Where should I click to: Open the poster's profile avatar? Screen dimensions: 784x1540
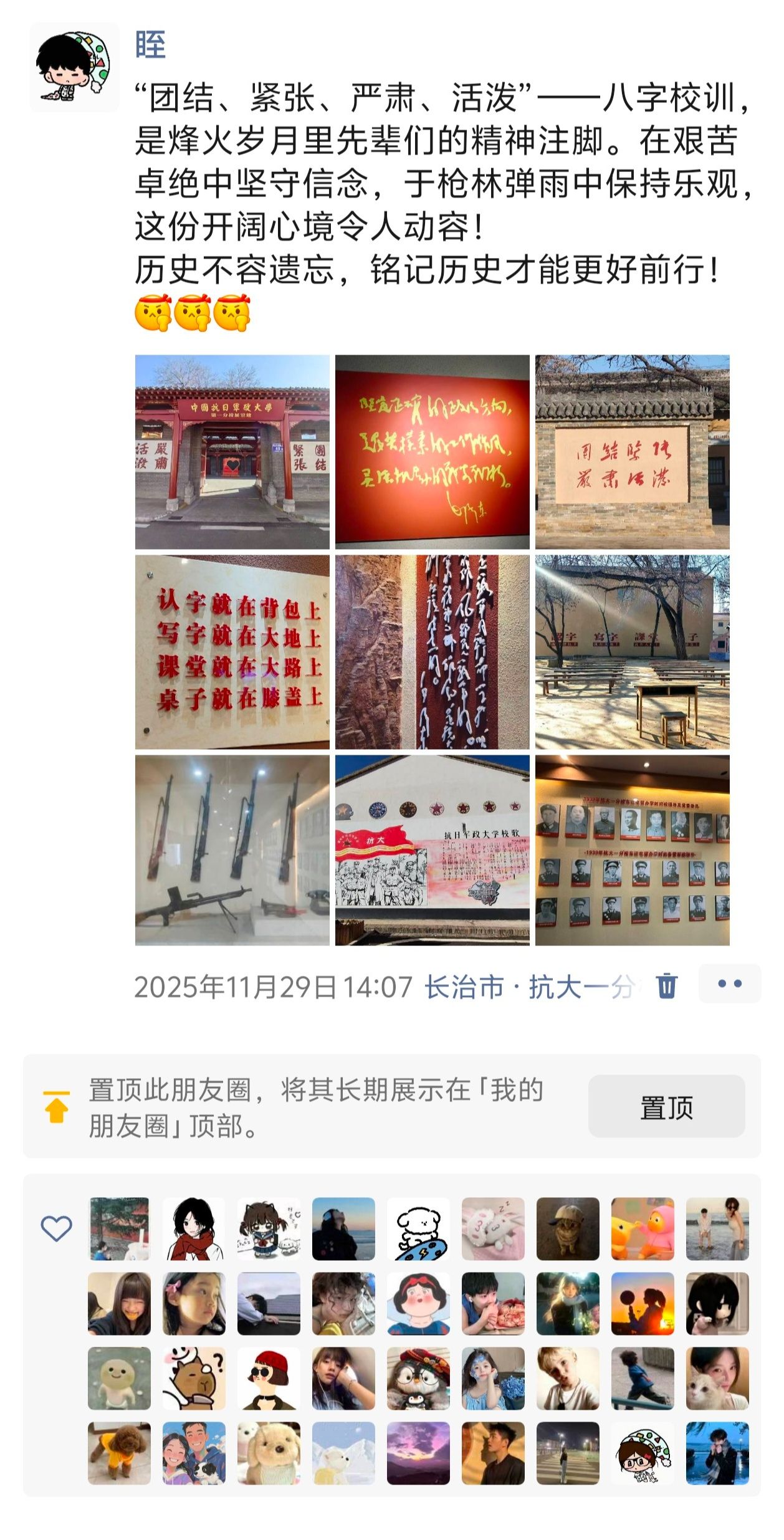click(75, 68)
